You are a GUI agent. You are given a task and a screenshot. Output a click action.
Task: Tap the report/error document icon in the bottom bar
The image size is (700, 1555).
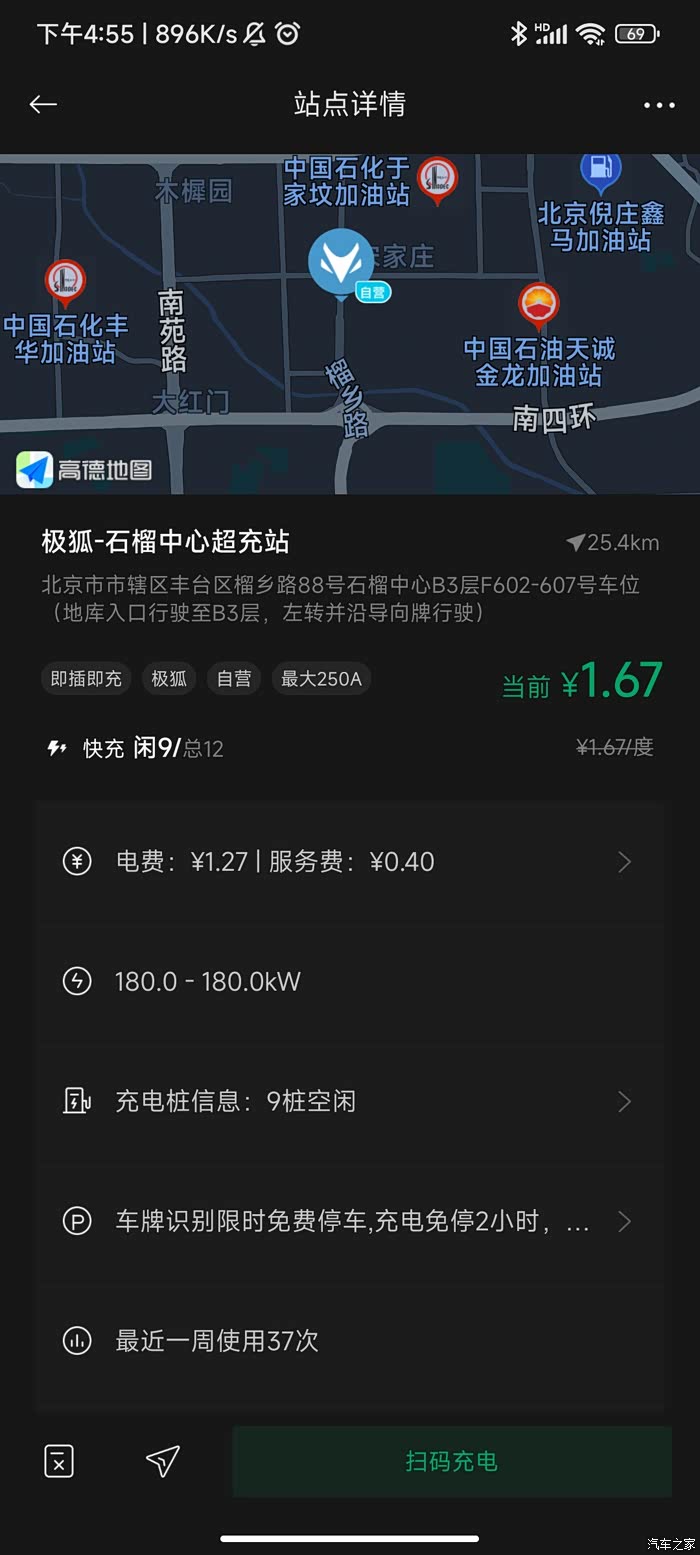pos(59,1461)
